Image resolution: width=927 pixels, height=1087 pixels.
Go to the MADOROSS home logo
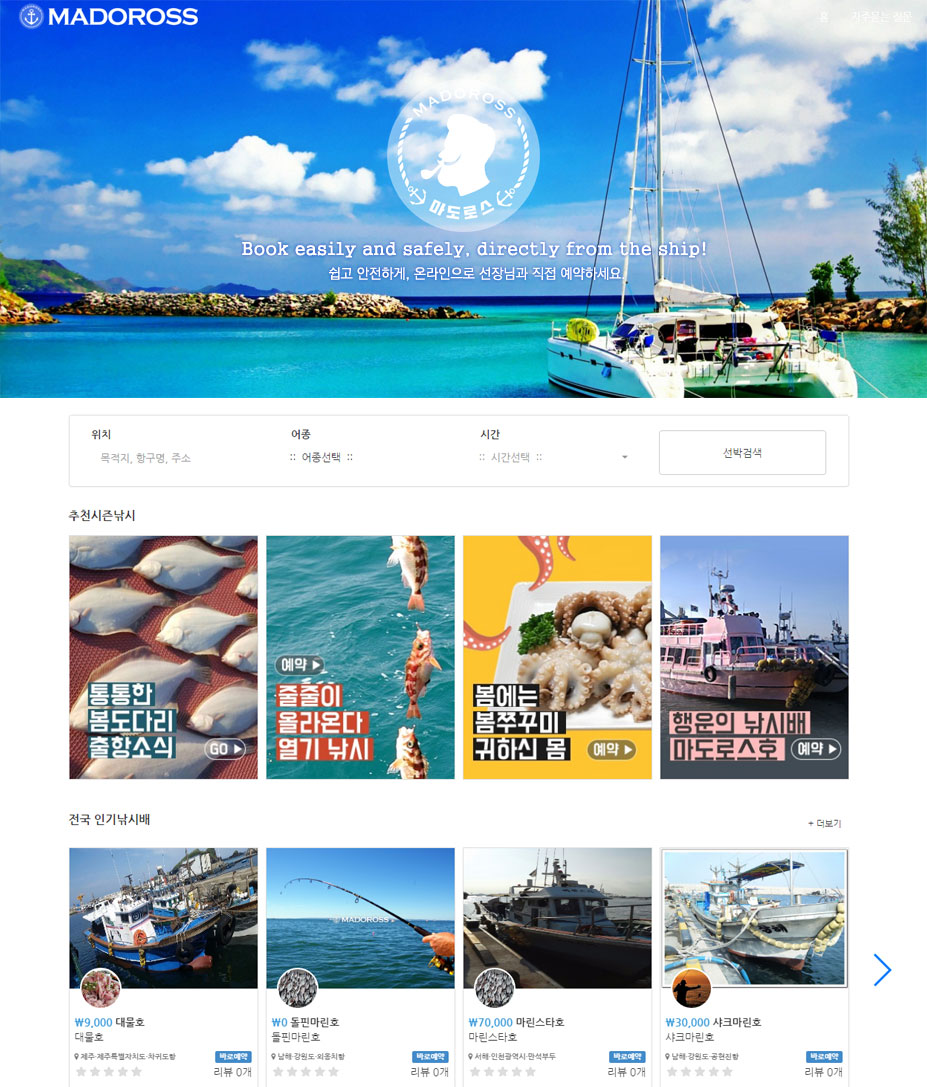pyautogui.click(x=109, y=17)
